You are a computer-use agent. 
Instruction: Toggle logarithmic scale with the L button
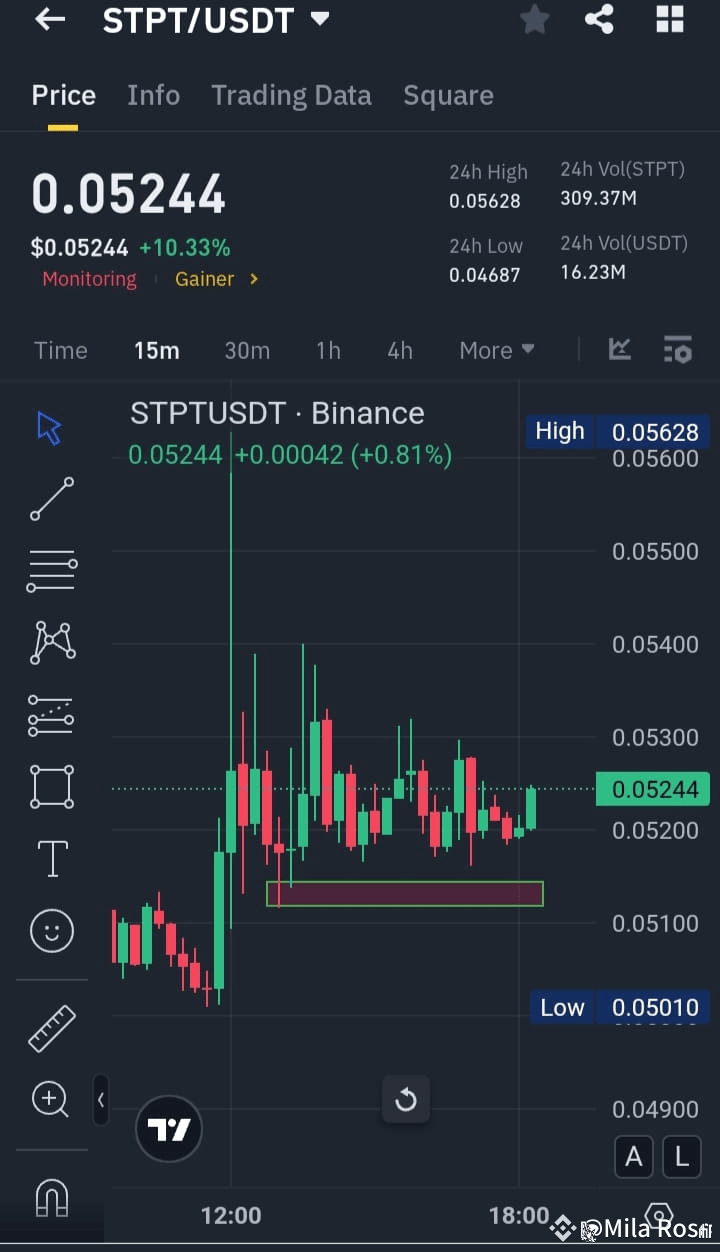coord(681,1156)
